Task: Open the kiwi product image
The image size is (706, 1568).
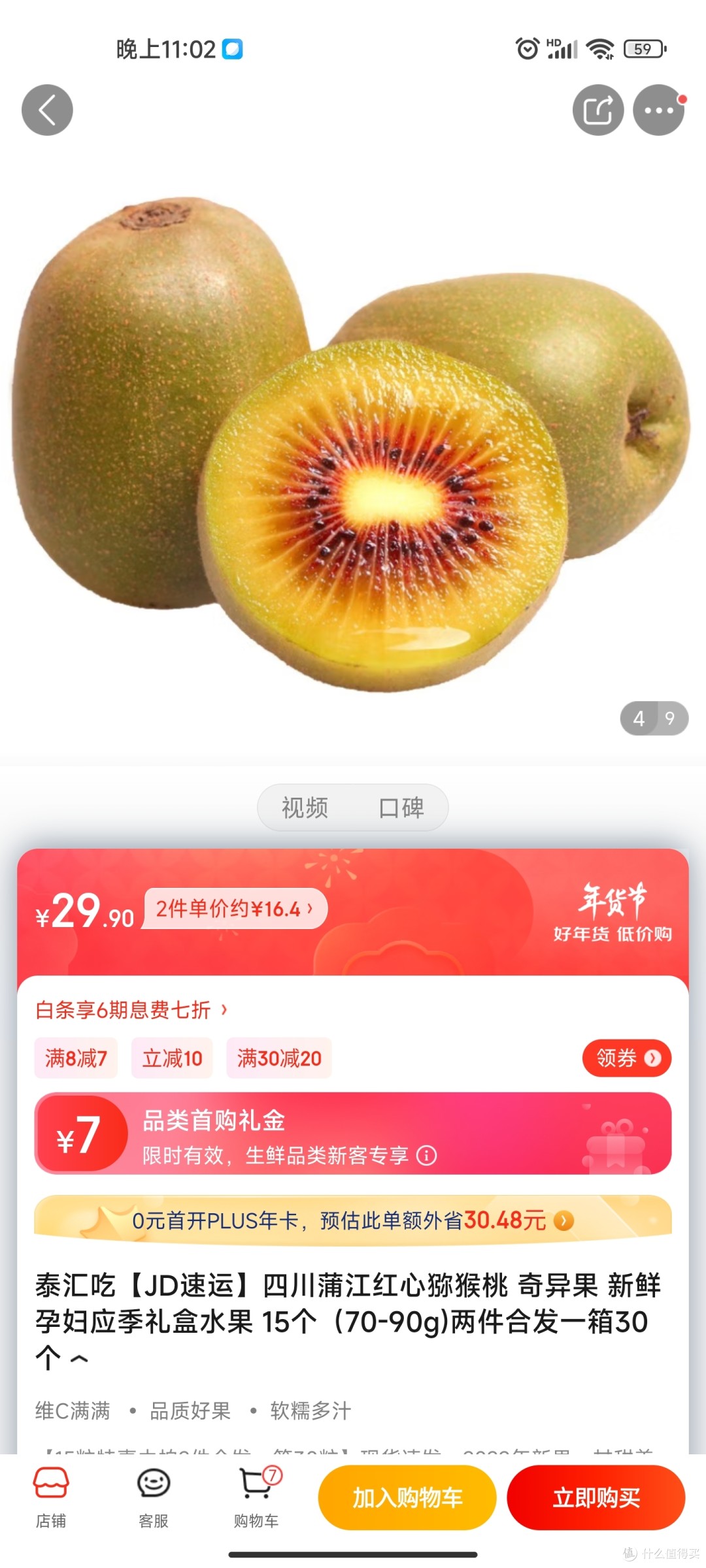Action: click(x=353, y=444)
